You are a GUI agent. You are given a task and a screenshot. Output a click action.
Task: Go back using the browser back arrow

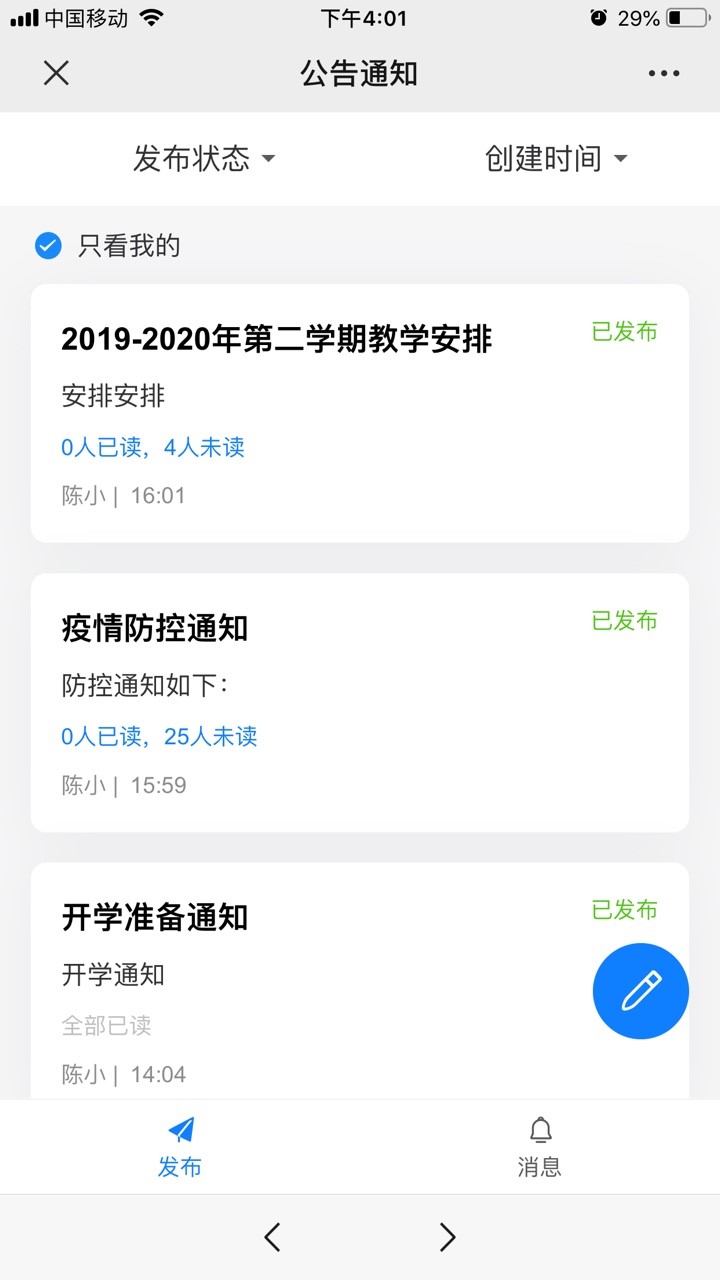point(272,1237)
